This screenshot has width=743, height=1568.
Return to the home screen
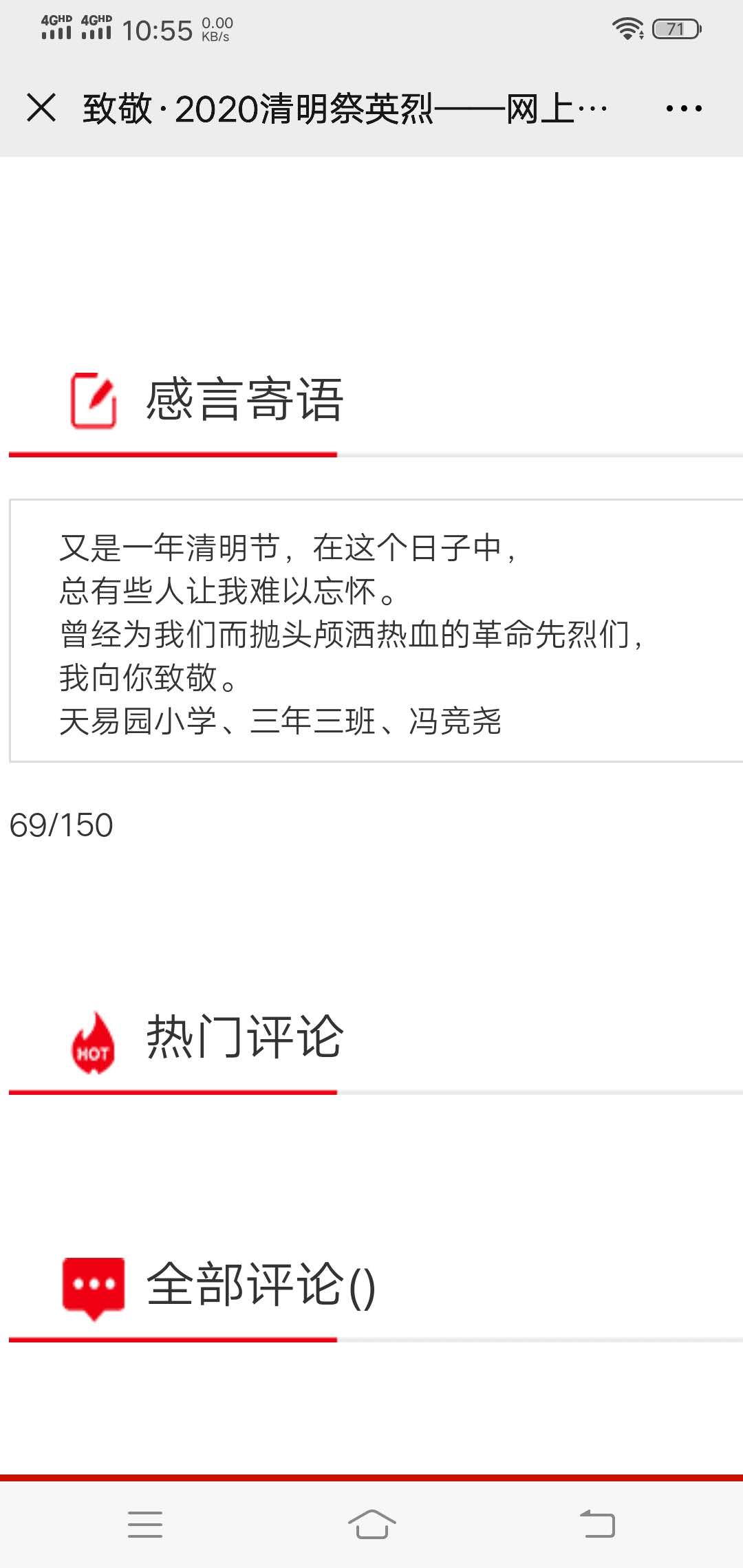click(371, 1523)
